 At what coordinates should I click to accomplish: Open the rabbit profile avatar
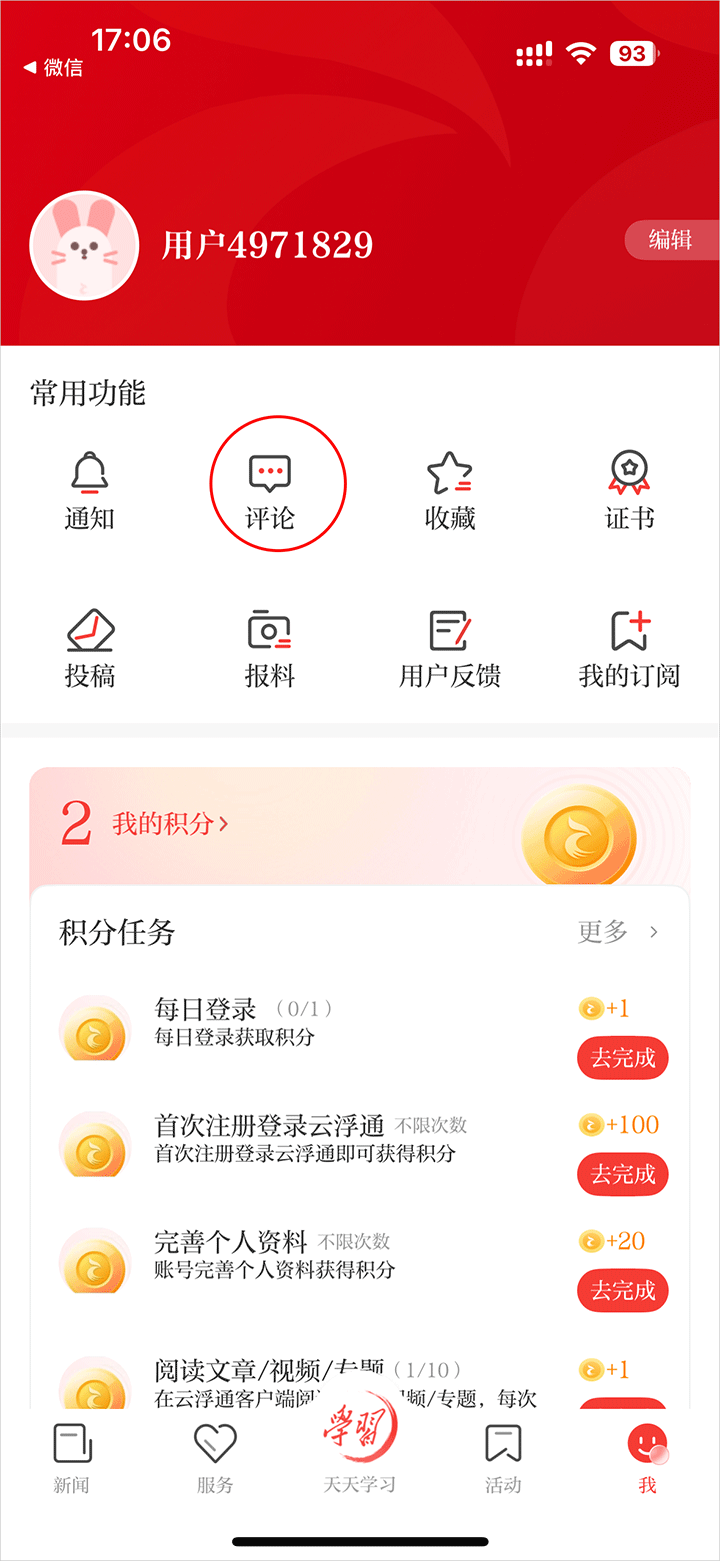coord(84,245)
